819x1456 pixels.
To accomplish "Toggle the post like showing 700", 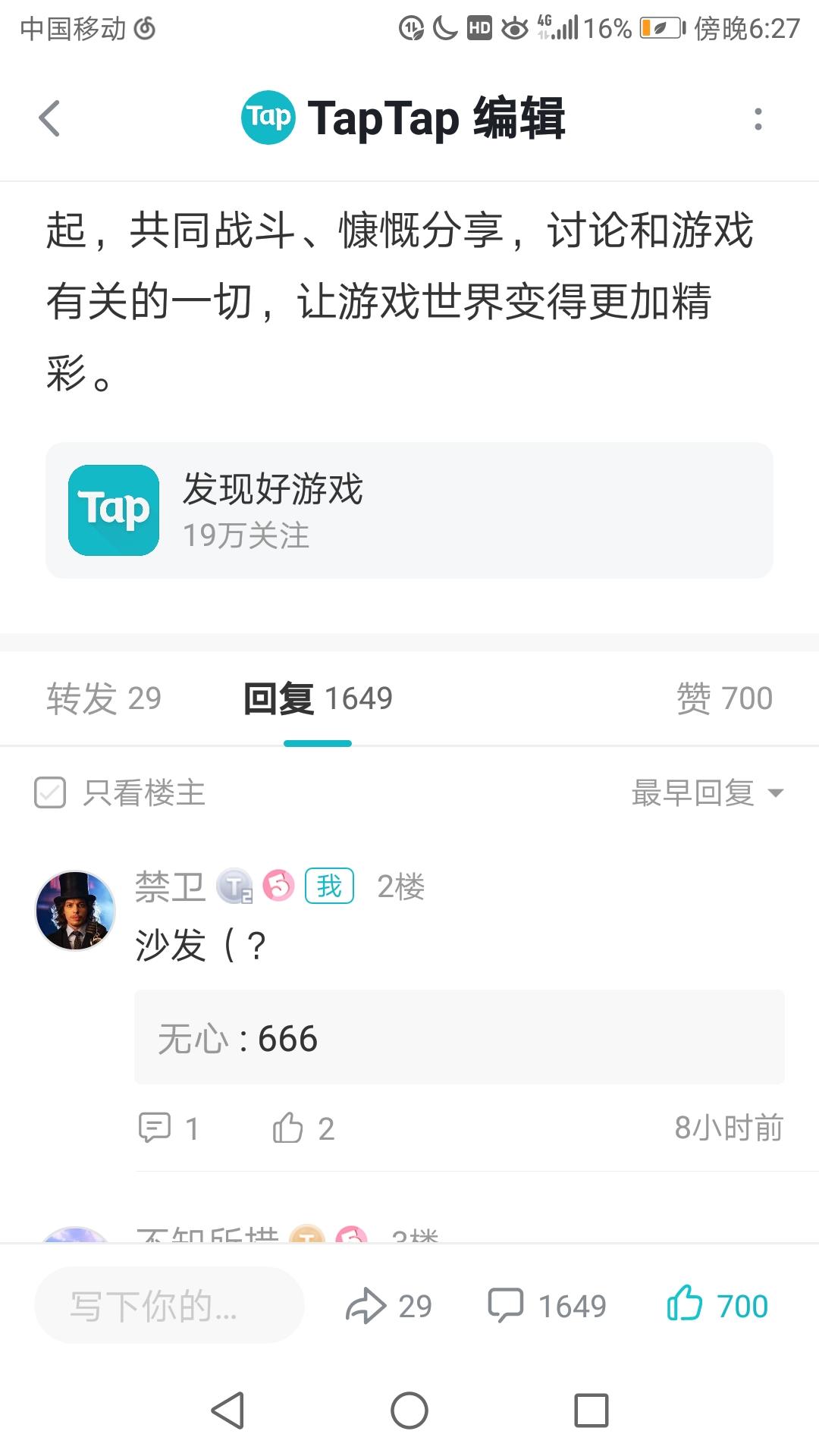I will (x=717, y=1306).
